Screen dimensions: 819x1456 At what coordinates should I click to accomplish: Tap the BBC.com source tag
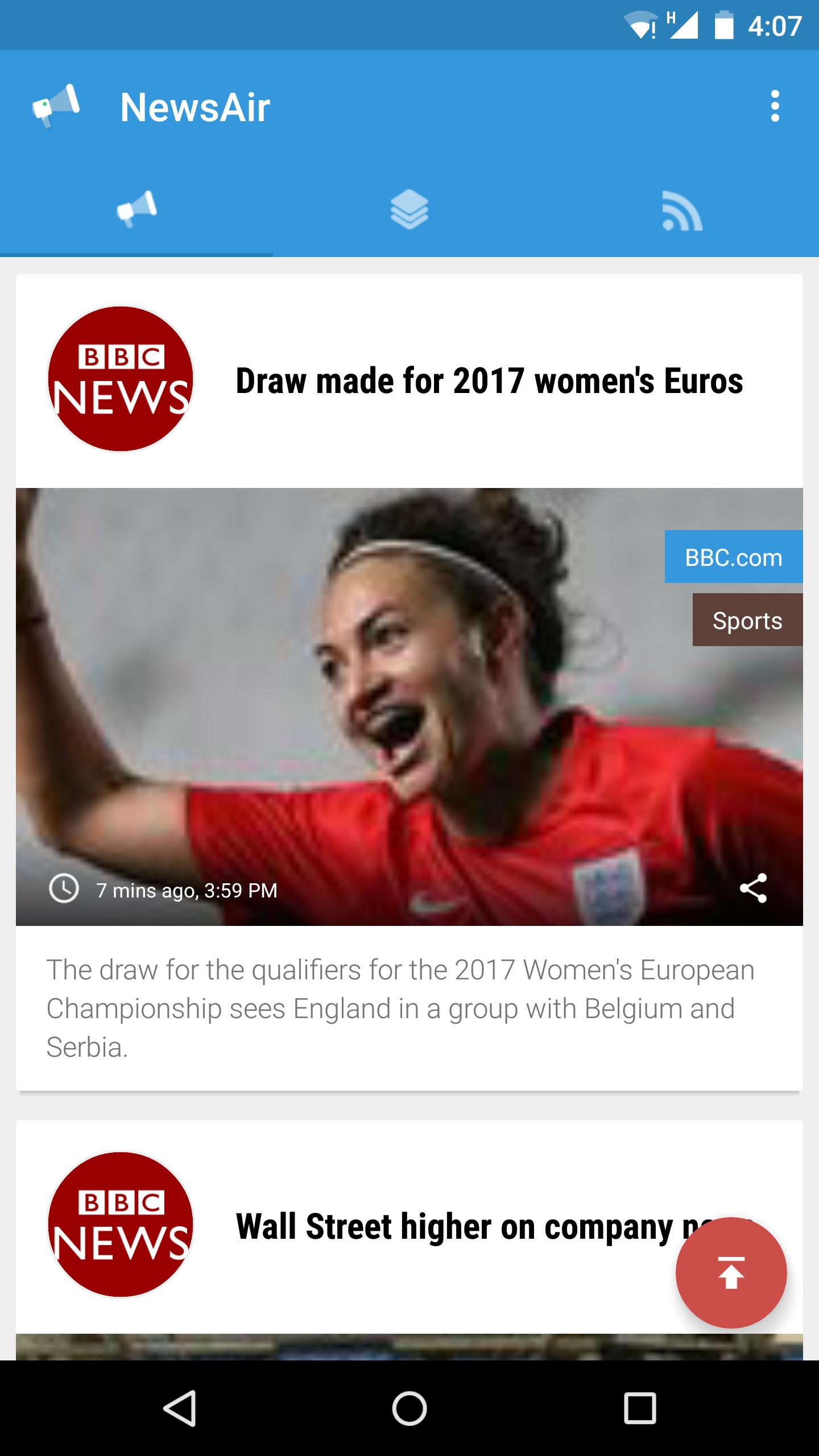point(734,557)
